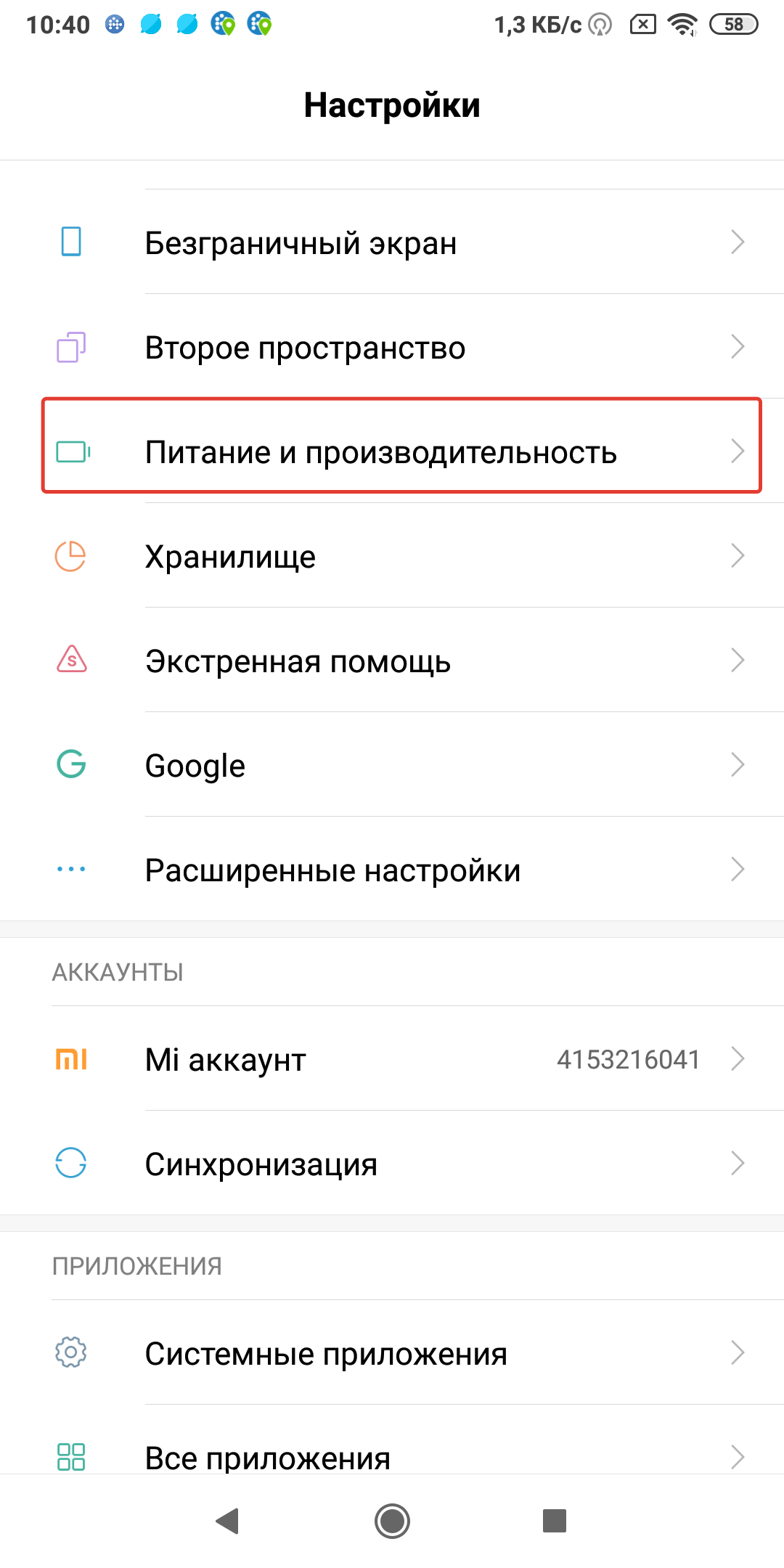Tap the system home button
Image resolution: width=784 pixels, height=1568 pixels.
pyautogui.click(x=392, y=1520)
